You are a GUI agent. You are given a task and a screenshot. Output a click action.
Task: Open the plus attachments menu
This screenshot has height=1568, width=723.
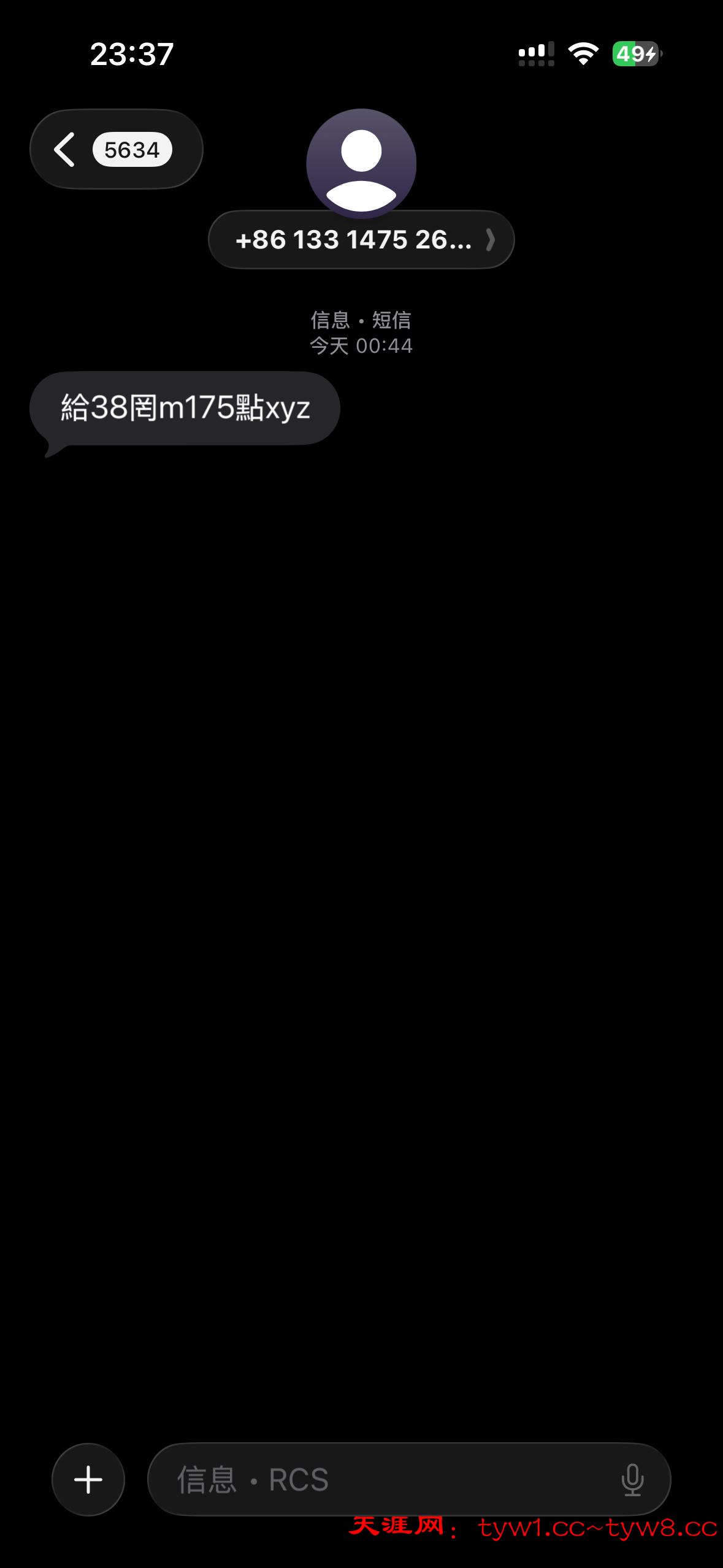88,1479
